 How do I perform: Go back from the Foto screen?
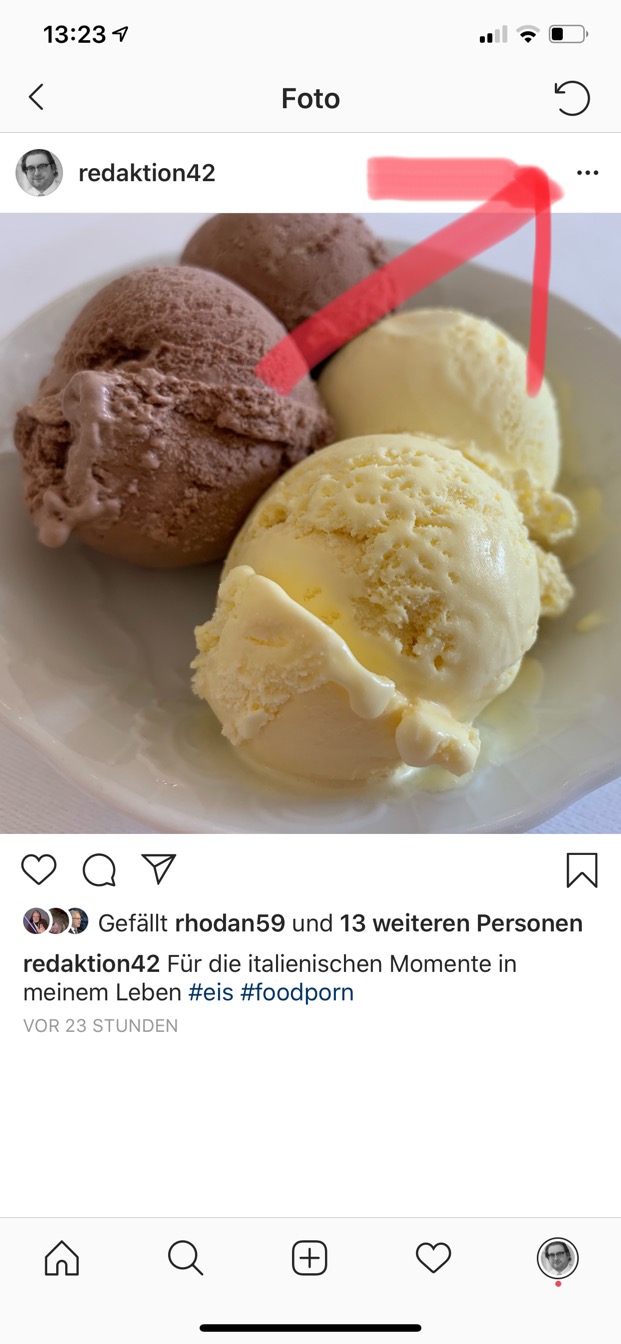36,97
